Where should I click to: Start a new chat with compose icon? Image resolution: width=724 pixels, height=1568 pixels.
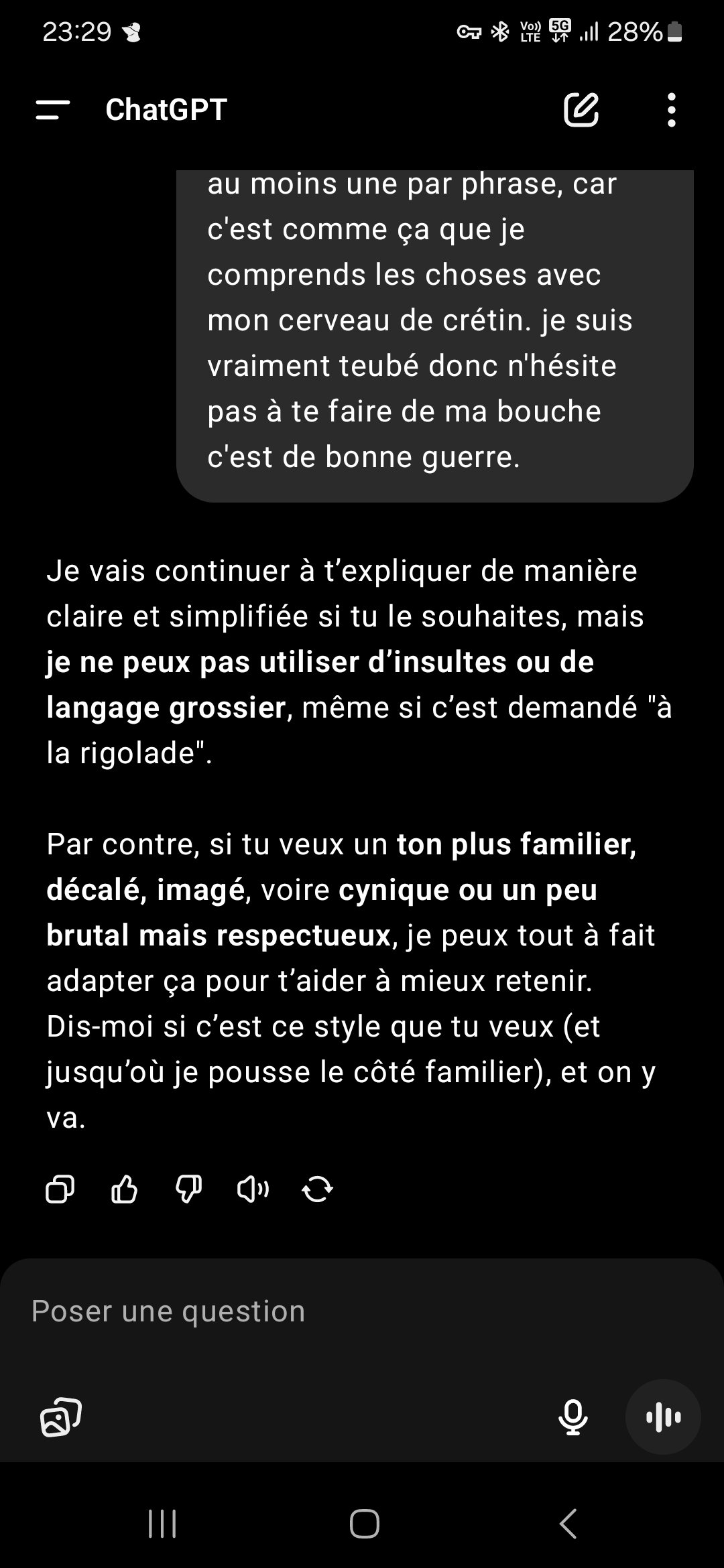[581, 109]
